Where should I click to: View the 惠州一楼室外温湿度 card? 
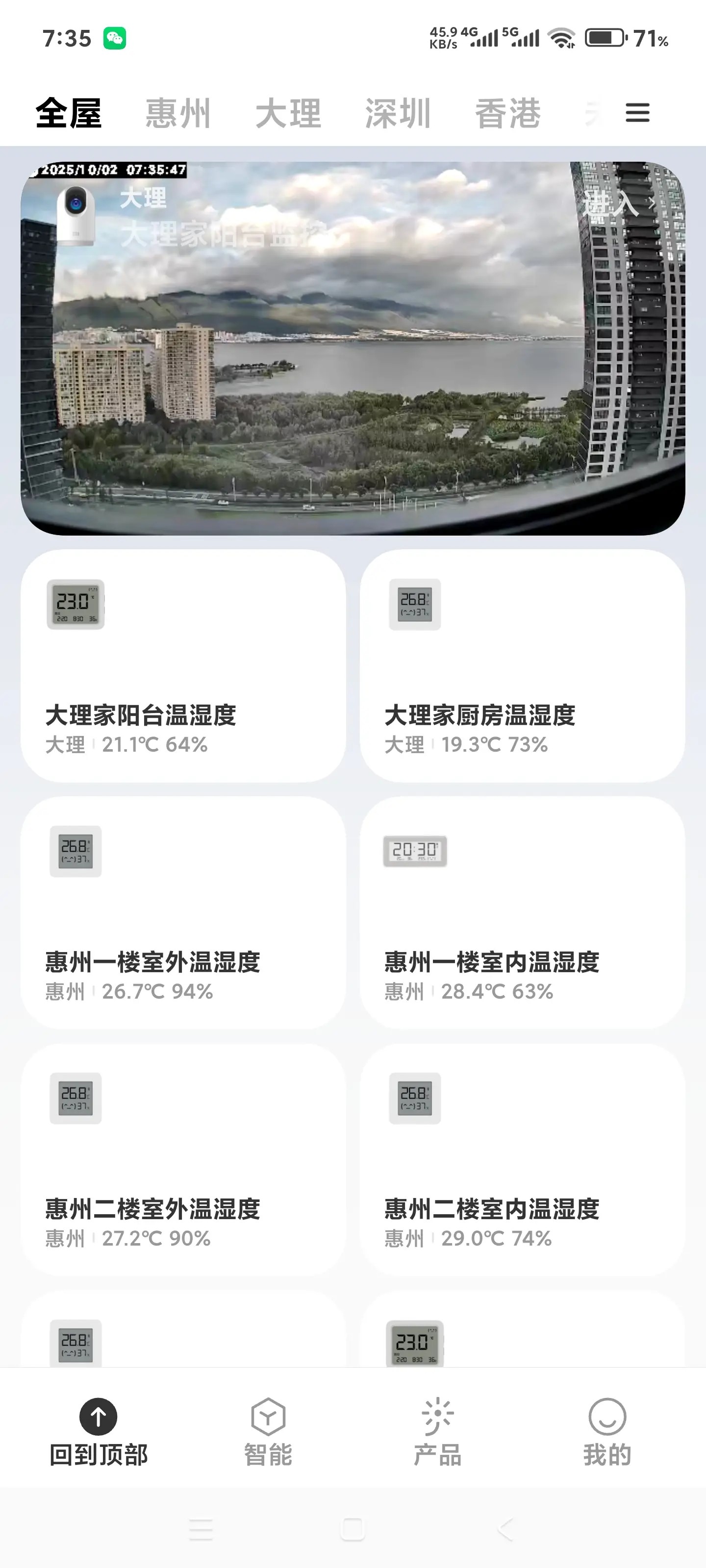point(183,912)
